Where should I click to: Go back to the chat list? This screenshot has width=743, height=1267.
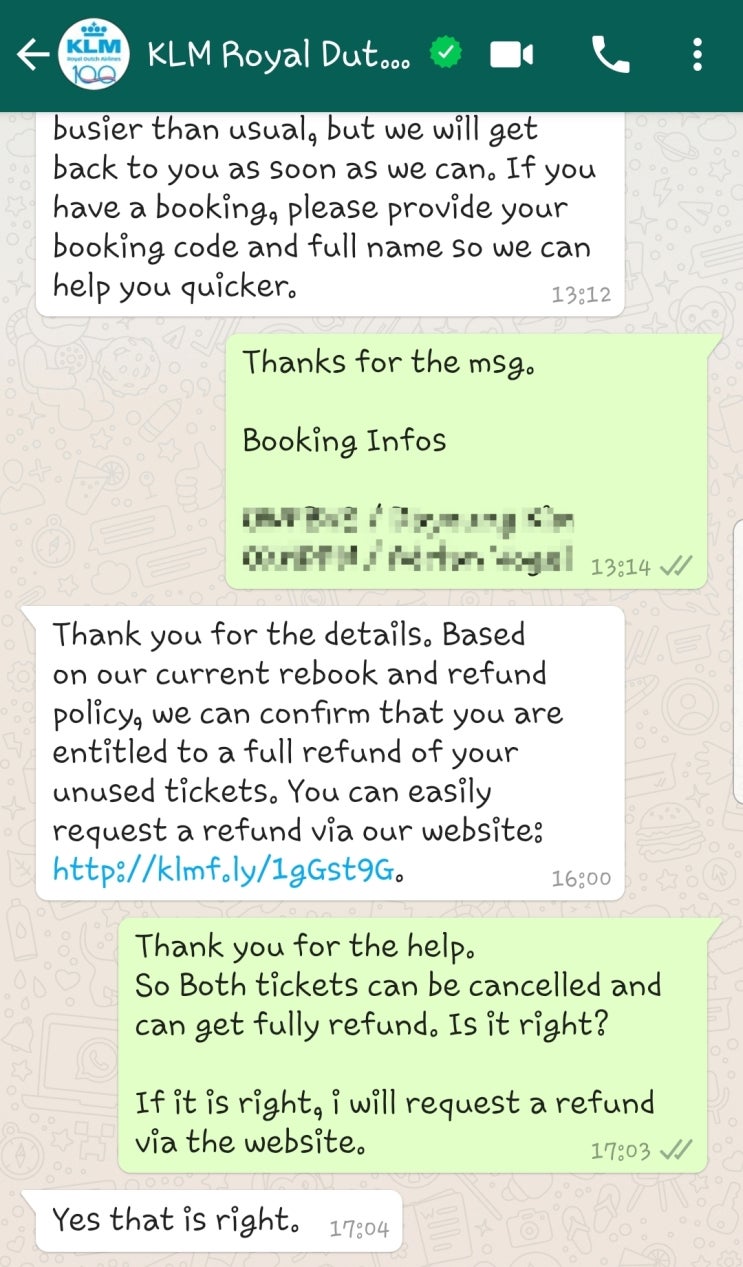pyautogui.click(x=32, y=56)
